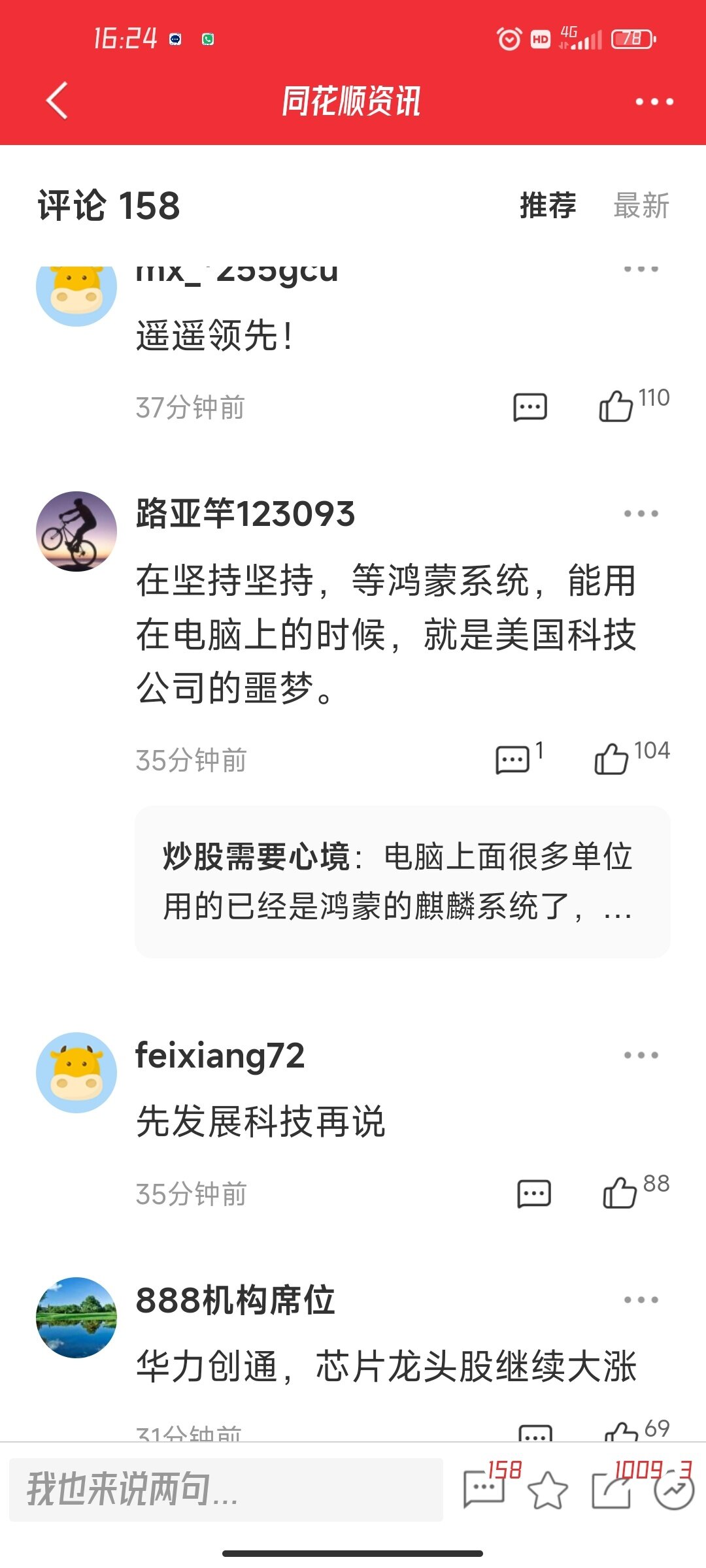Like the comment 遥遥领先！
The height and width of the screenshot is (1568, 706).
click(x=616, y=406)
